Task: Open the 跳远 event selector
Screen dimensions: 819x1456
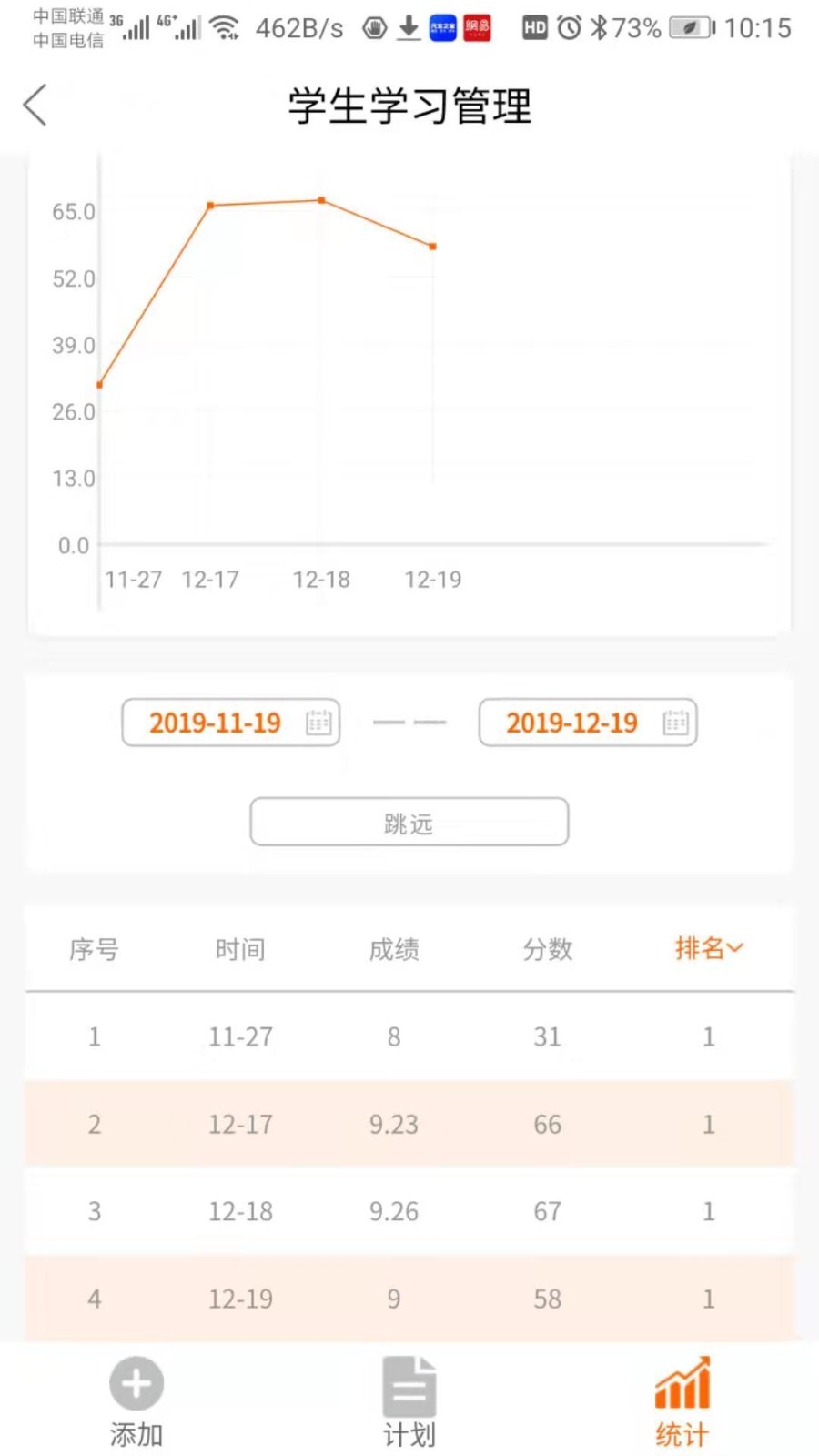Action: coord(409,823)
